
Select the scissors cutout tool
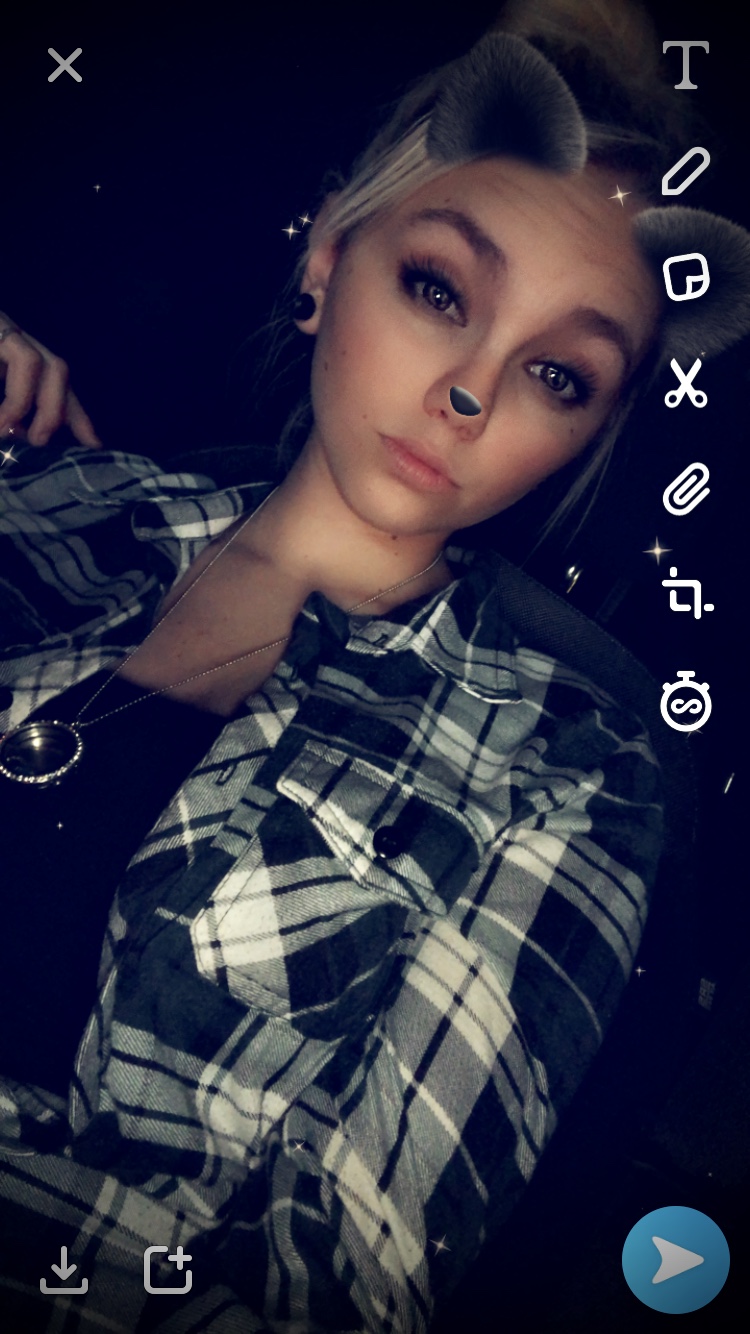(686, 383)
